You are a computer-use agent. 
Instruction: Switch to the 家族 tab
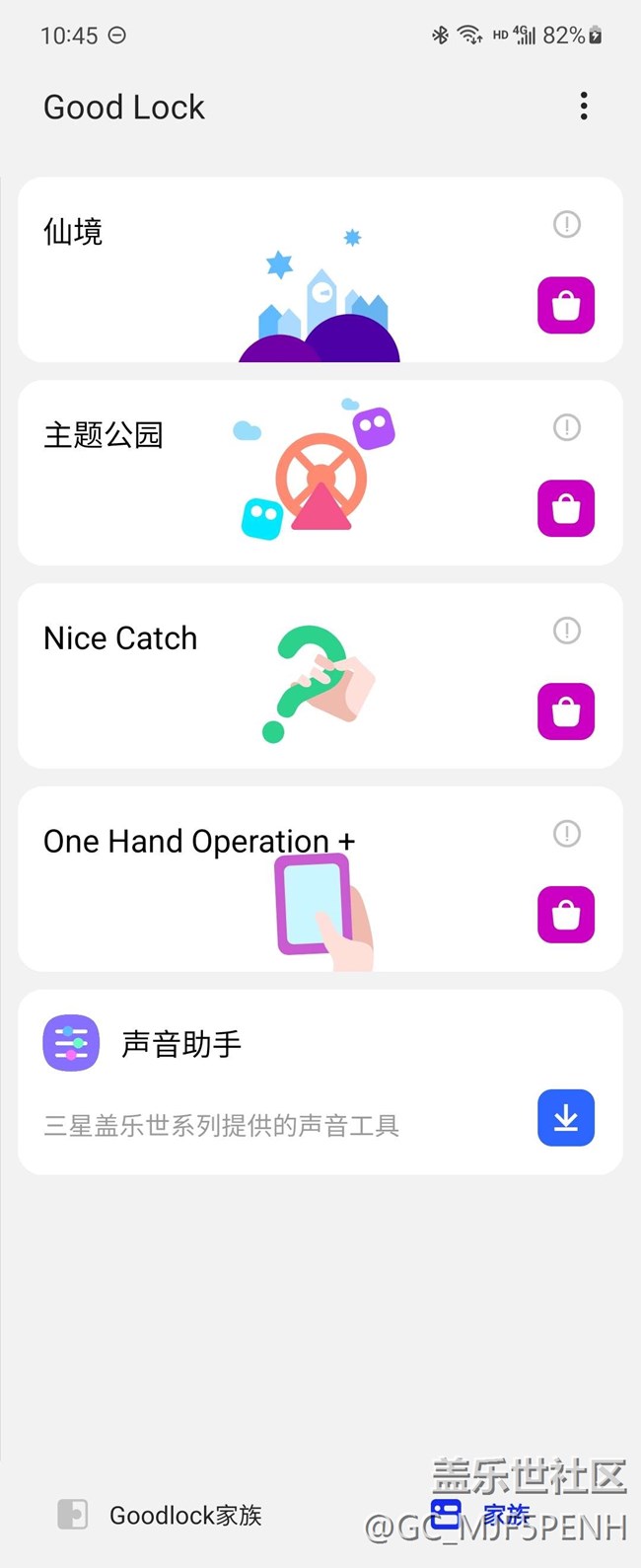[481, 1515]
